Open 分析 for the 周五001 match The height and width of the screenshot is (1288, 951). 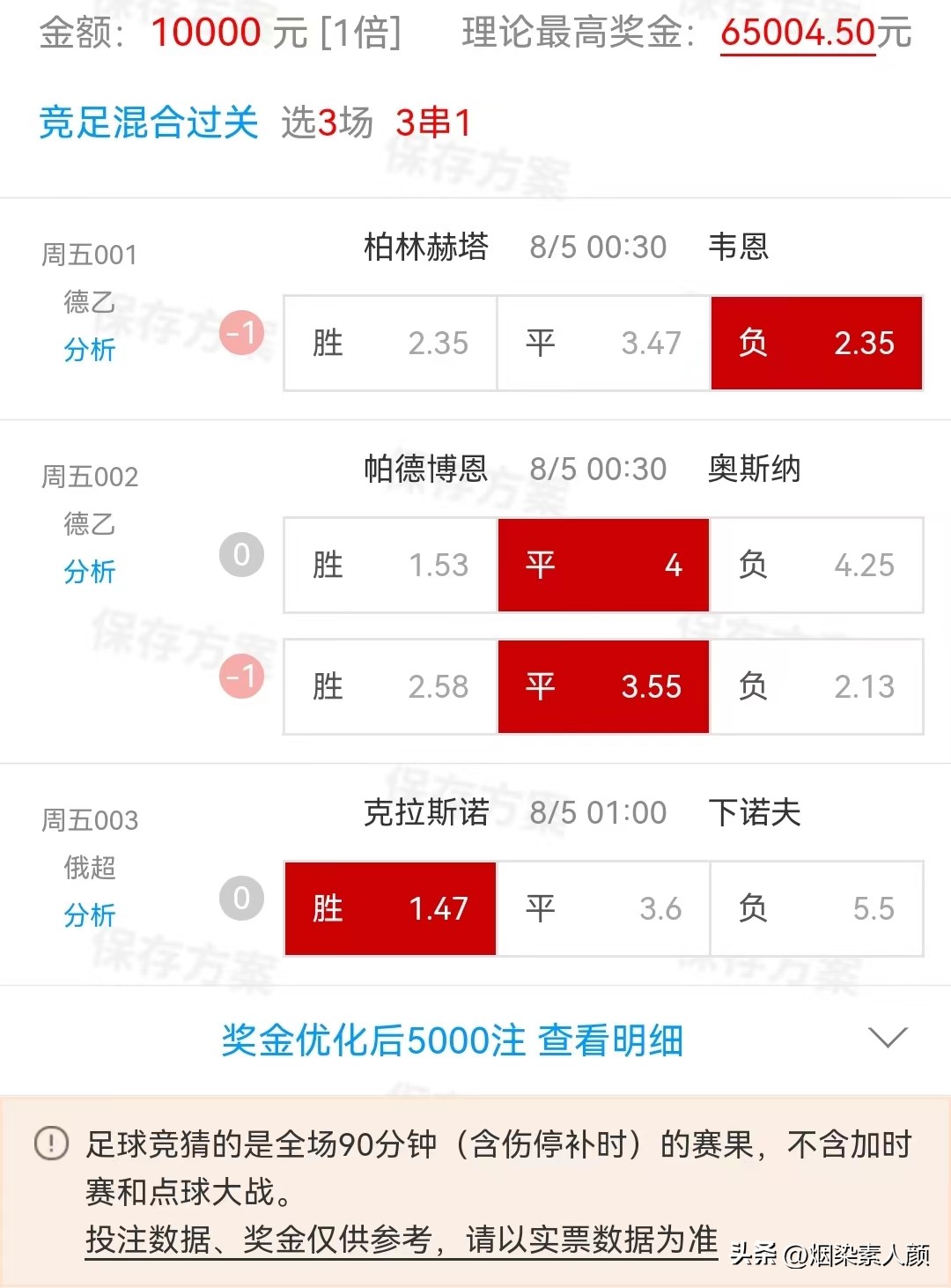[x=91, y=351]
